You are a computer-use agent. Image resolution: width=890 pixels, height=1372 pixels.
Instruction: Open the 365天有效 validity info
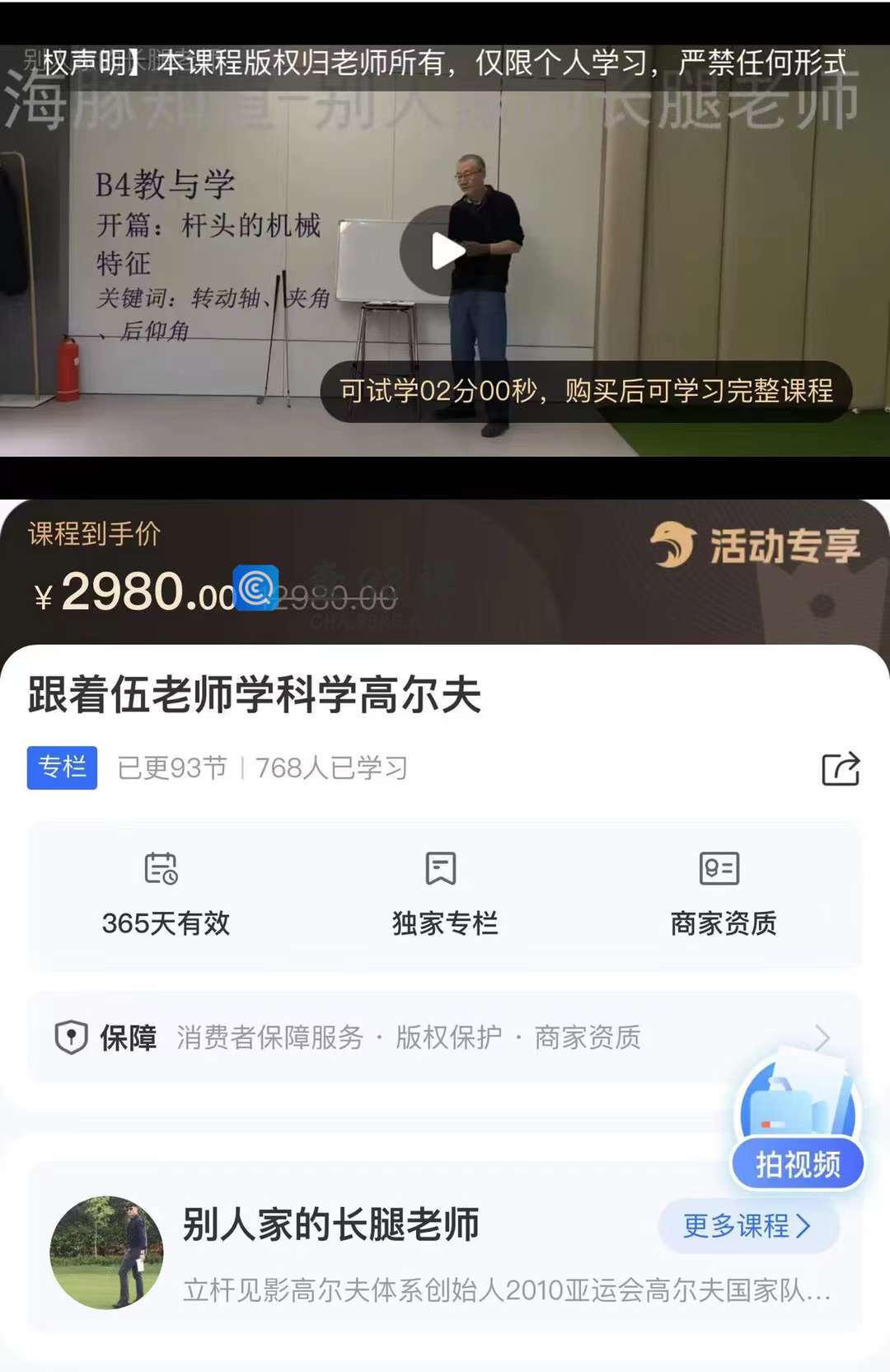pyautogui.click(x=166, y=895)
